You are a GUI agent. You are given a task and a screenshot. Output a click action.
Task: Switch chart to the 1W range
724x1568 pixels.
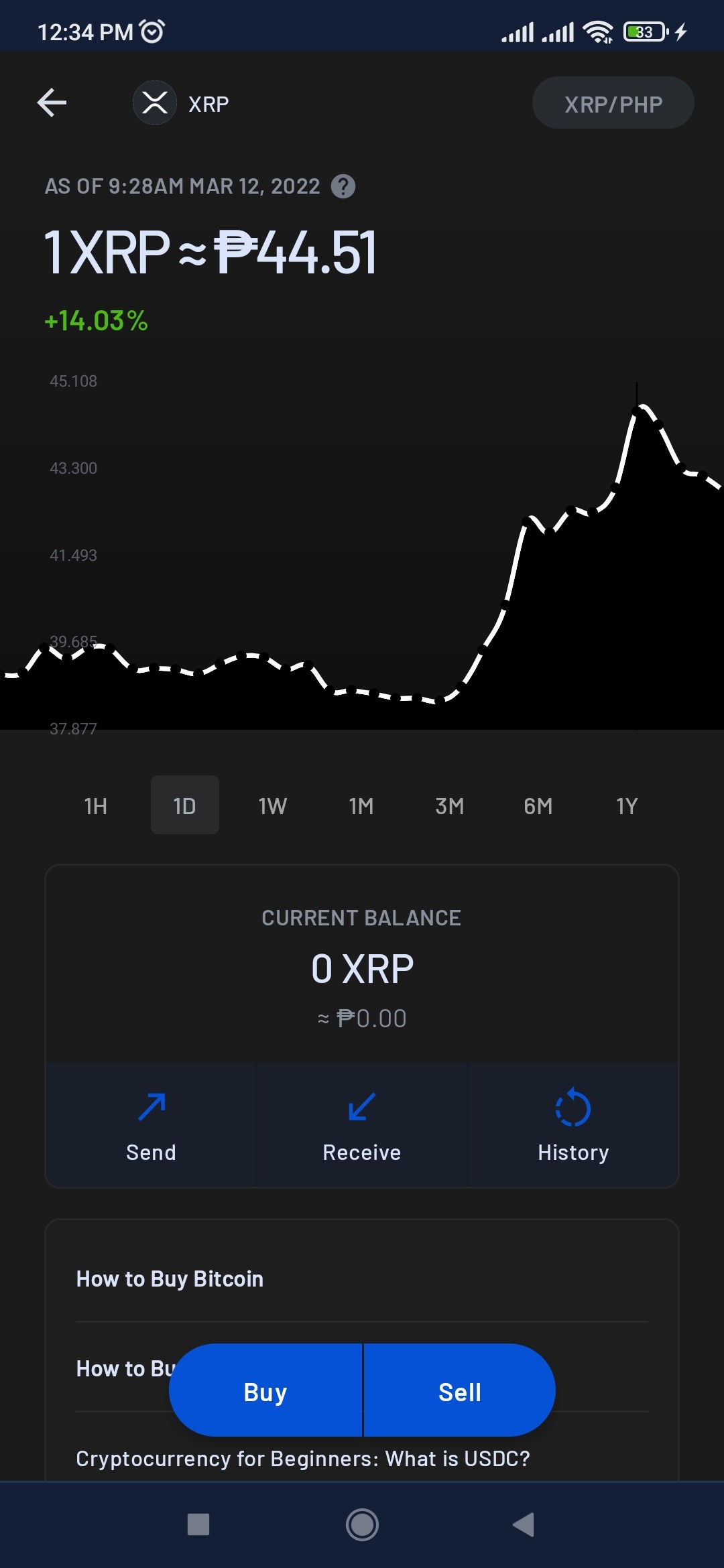click(273, 805)
